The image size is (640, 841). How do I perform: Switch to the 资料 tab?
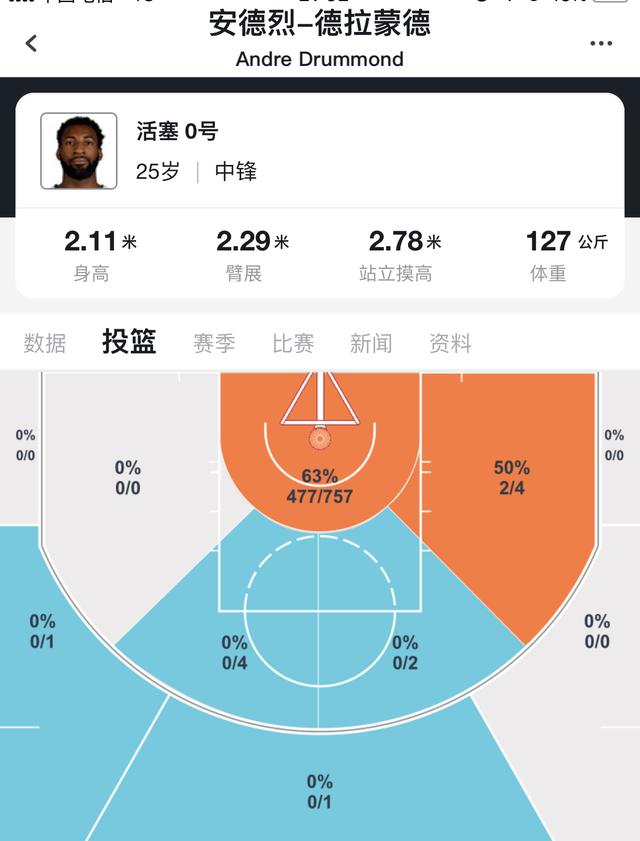click(x=450, y=343)
